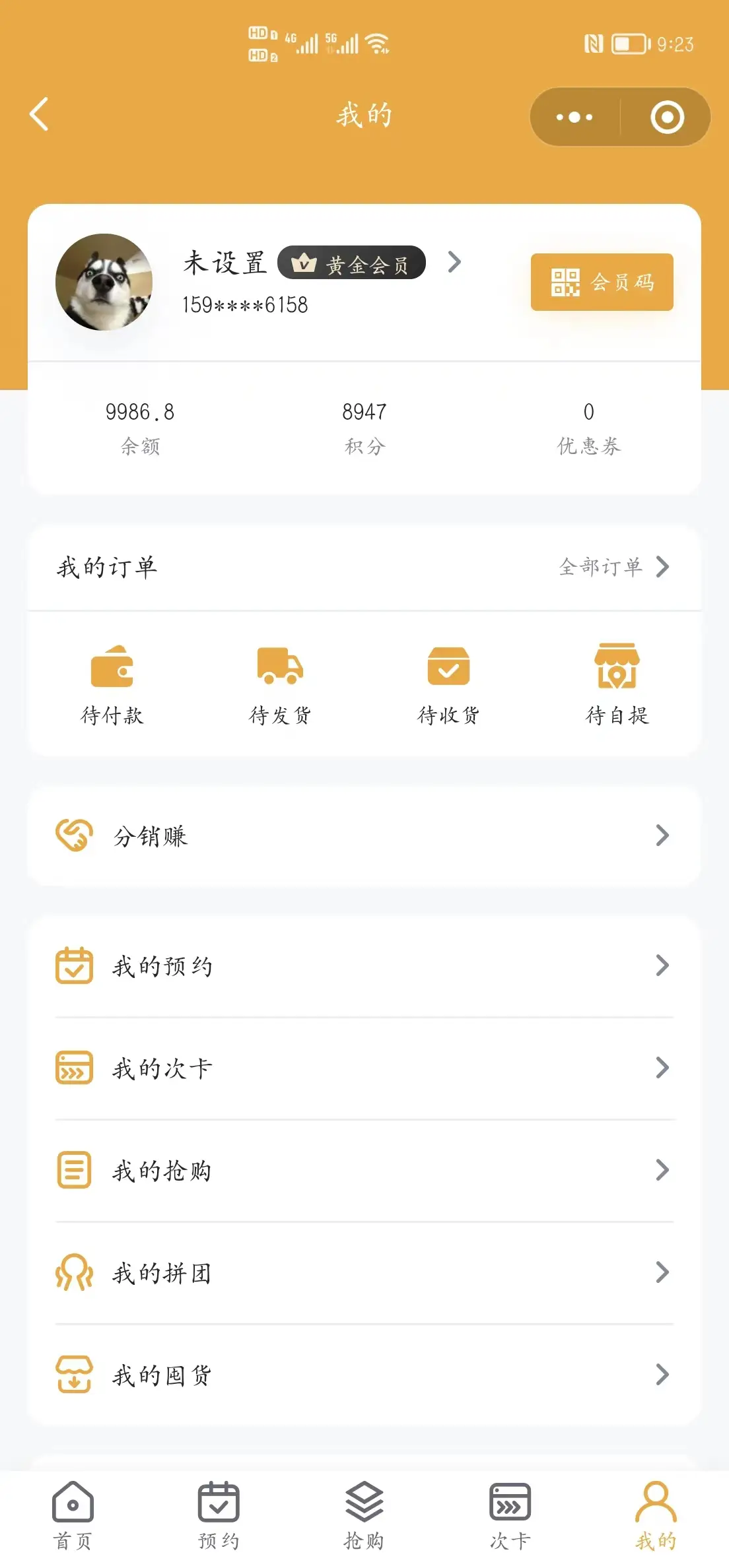Viewport: 729px width, 1568px height.
Task: Open 我的次卡 my punch cards
Action: [x=364, y=1068]
